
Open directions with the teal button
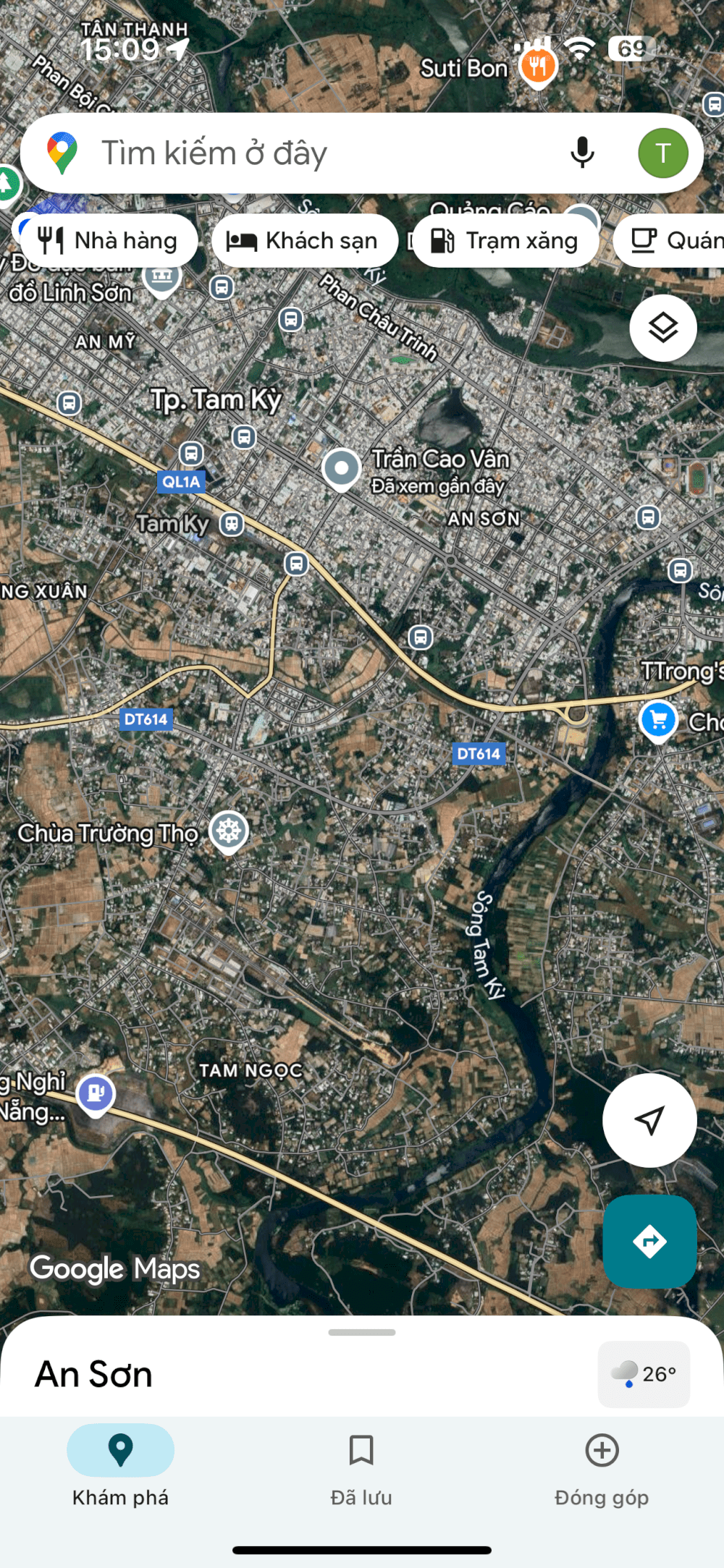(649, 1242)
